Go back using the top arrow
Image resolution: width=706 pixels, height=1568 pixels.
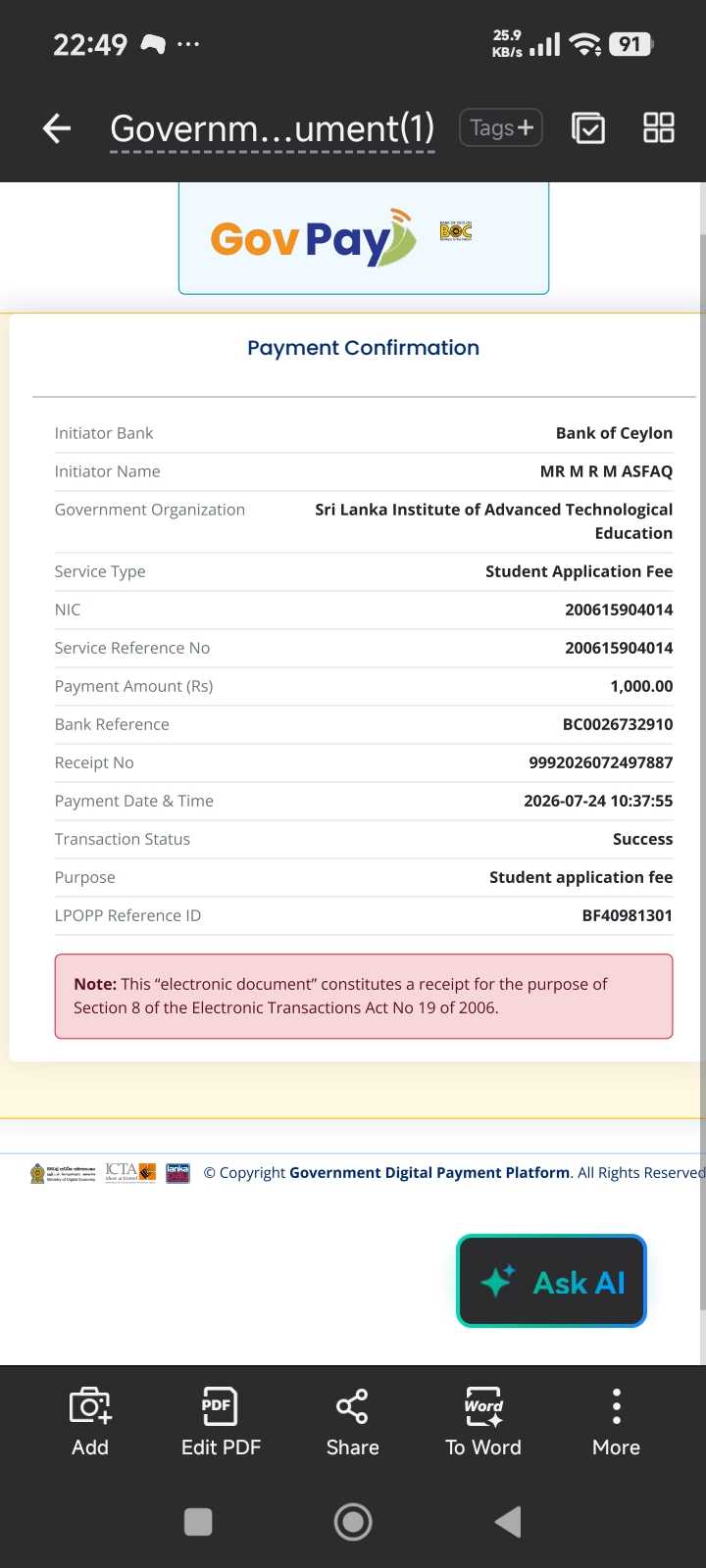pyautogui.click(x=57, y=128)
